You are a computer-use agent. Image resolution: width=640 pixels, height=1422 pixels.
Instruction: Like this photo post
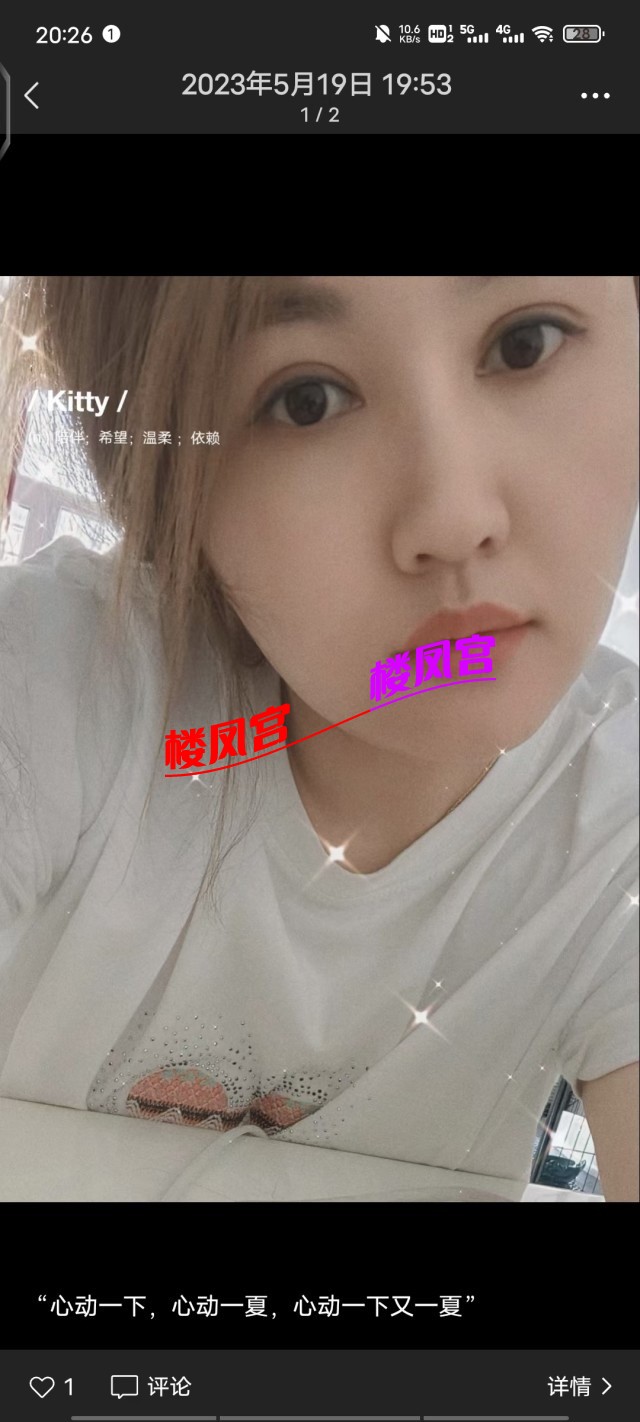click(42, 1387)
